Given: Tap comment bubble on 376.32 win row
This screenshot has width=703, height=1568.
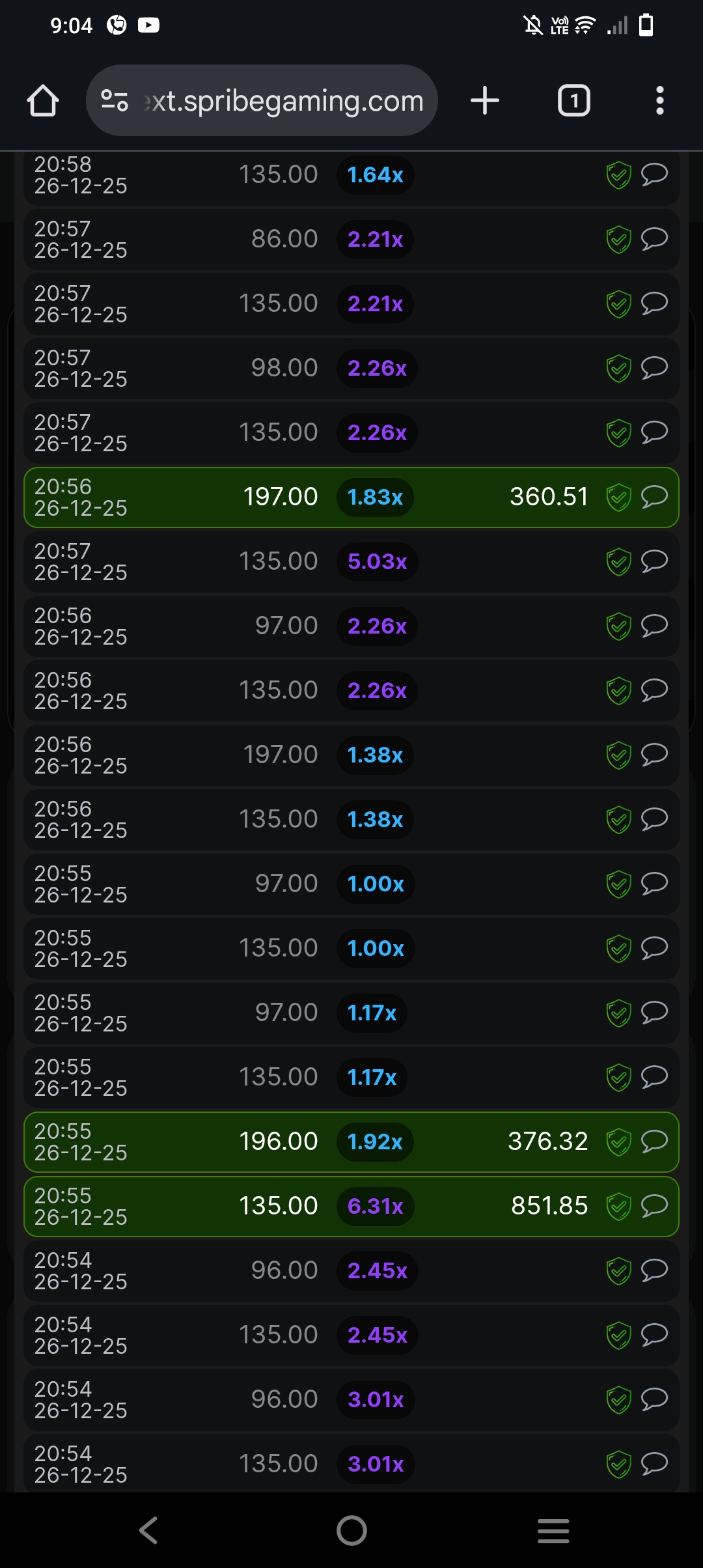Looking at the screenshot, I should pos(654,1141).
